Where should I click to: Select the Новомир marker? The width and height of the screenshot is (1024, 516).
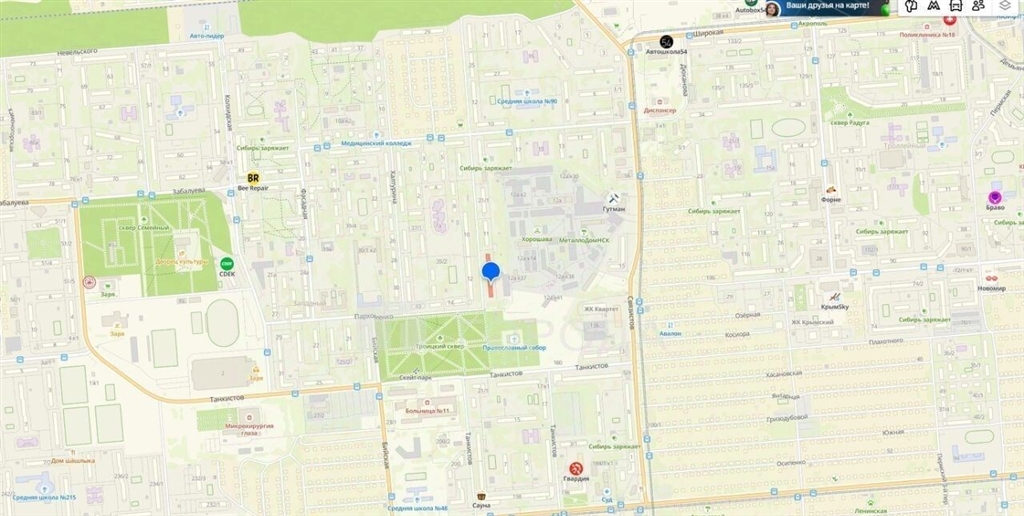(x=992, y=278)
